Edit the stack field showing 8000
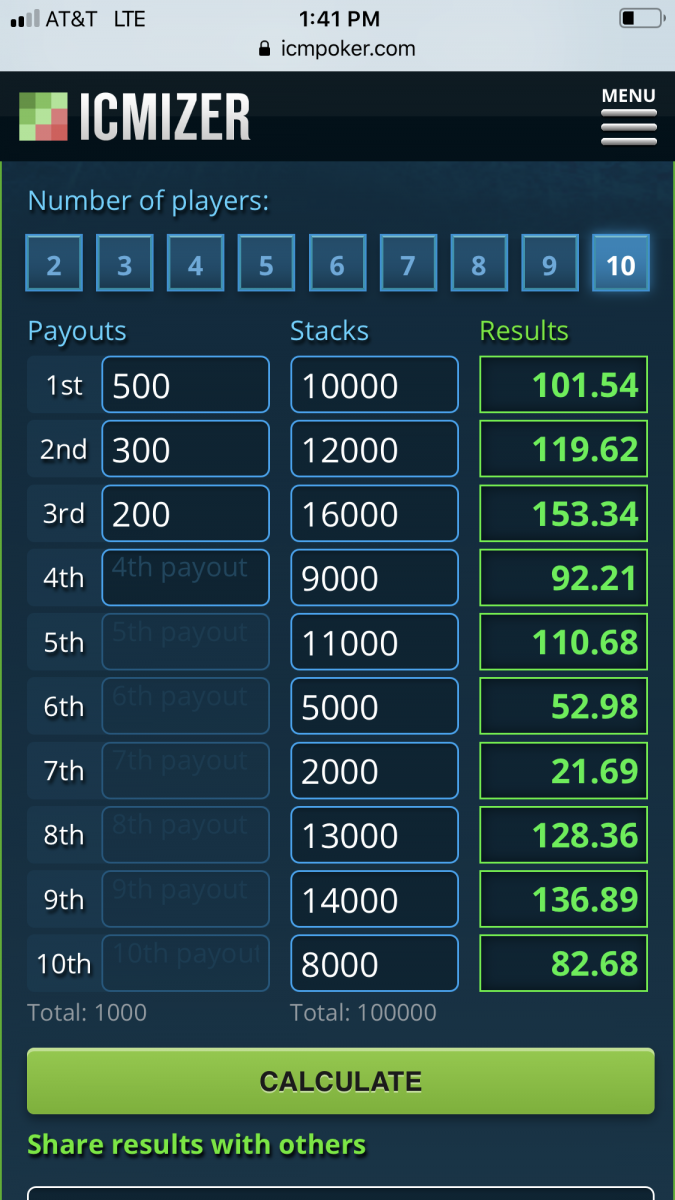 [374, 963]
